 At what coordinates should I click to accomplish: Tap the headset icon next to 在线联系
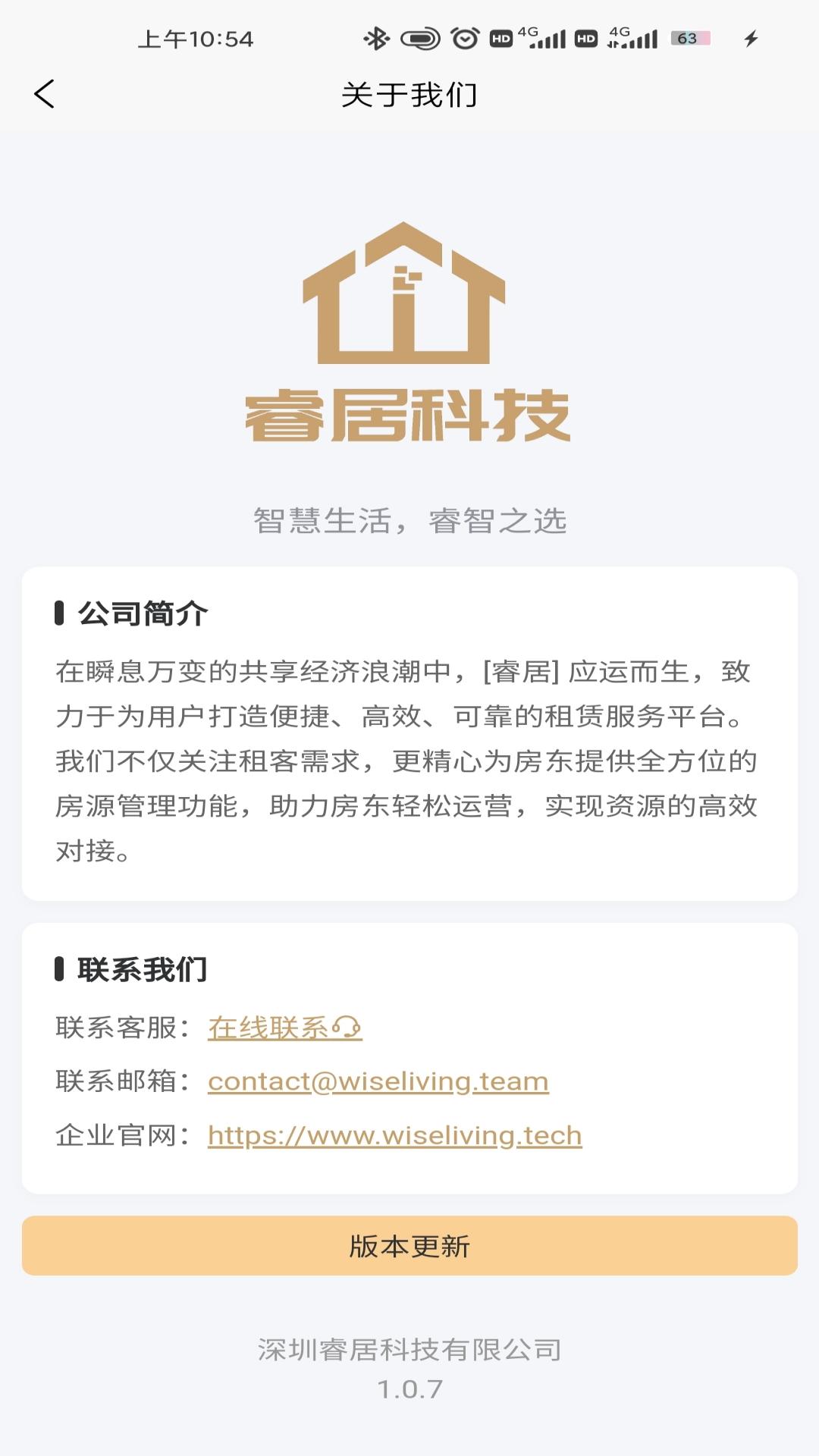(x=347, y=1026)
